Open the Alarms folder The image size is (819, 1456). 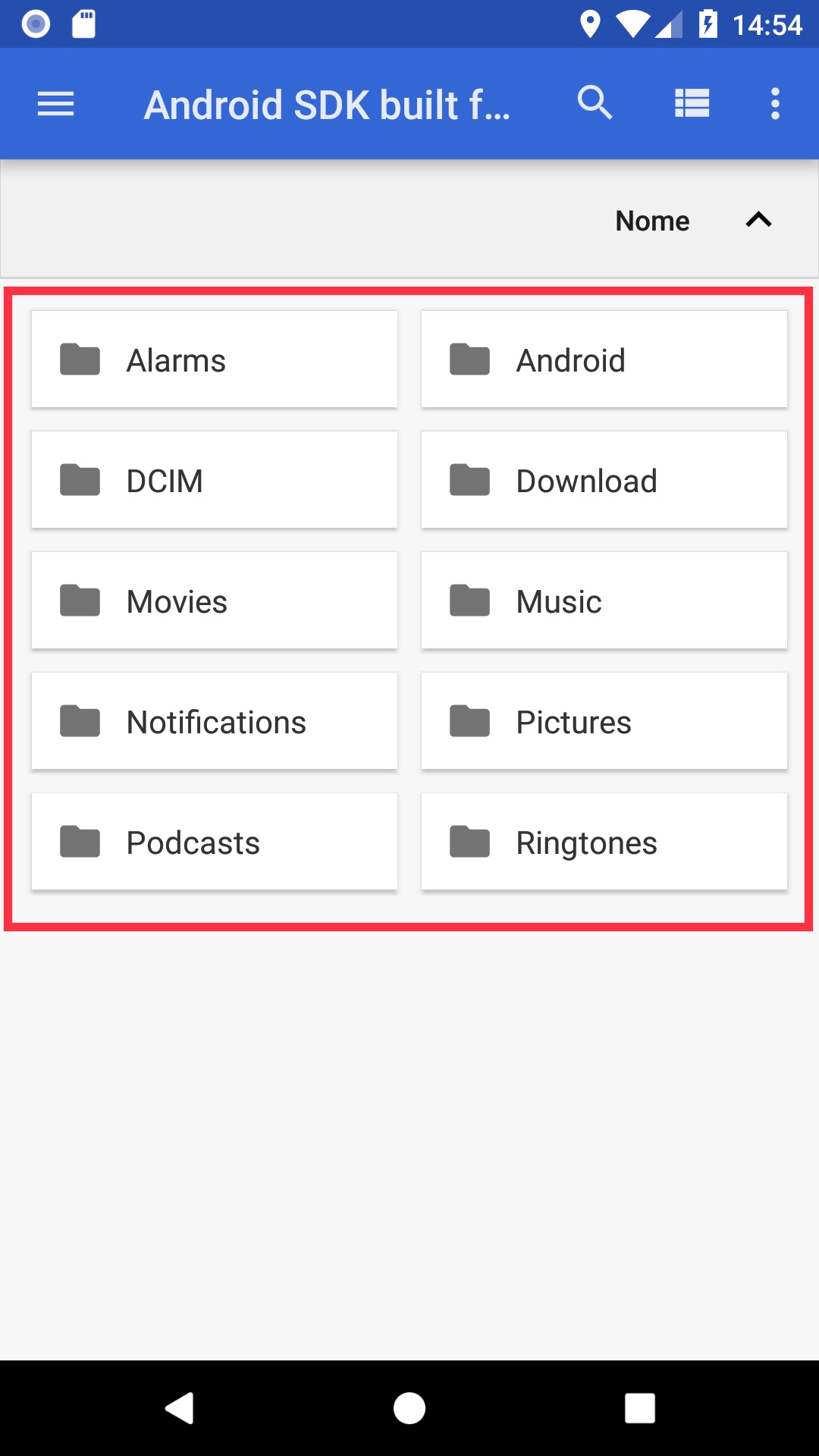[x=215, y=359]
